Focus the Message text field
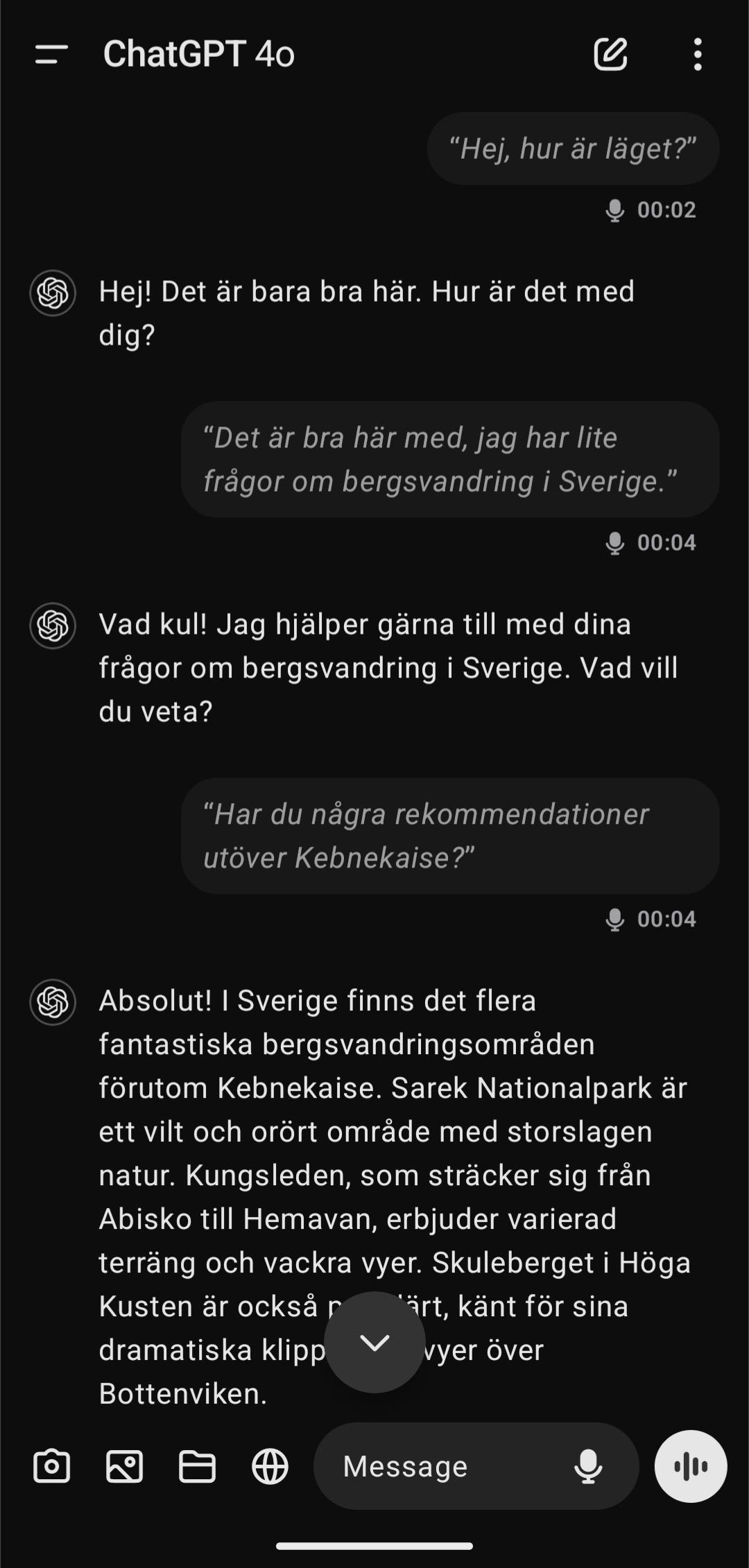Viewport: 749px width, 1568px height. (x=444, y=1466)
